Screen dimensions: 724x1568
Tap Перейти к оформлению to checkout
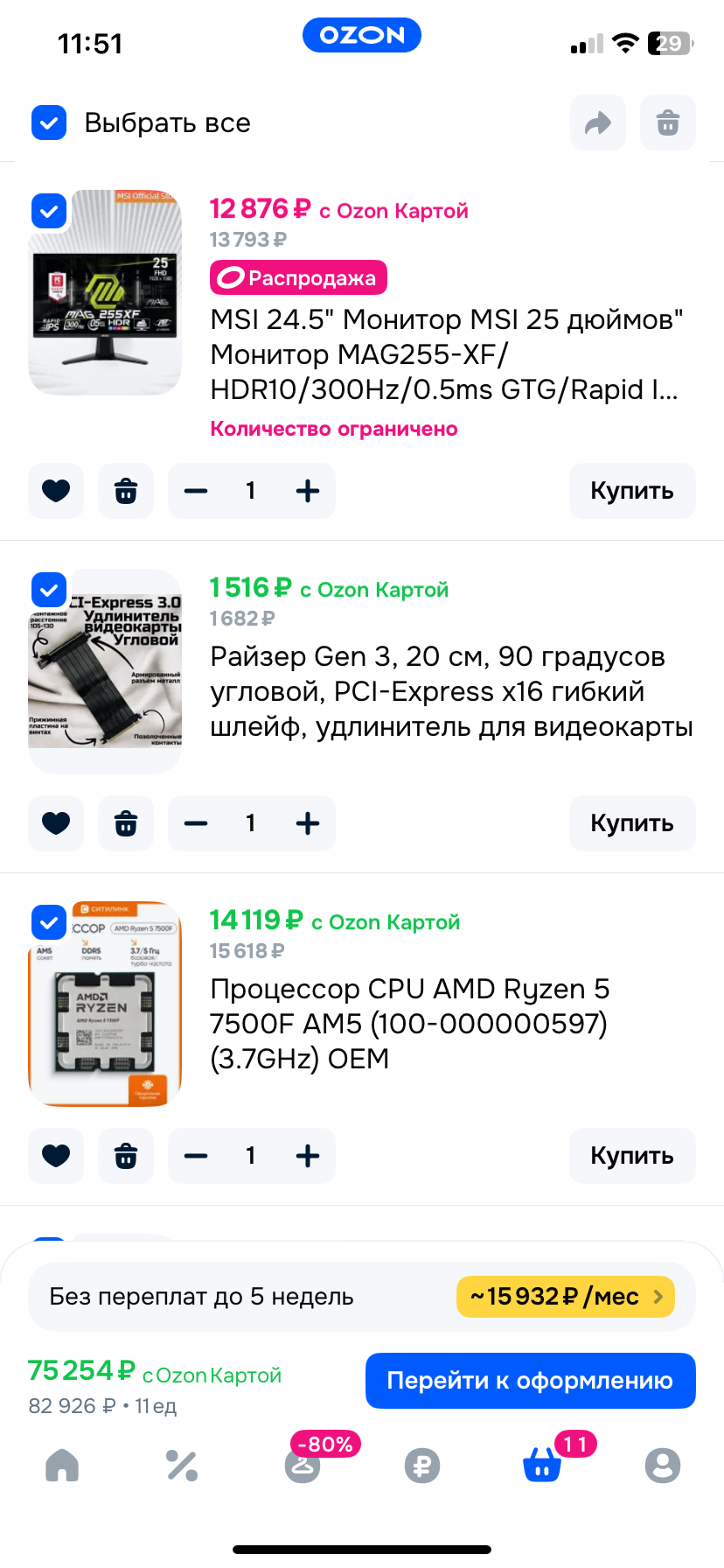(530, 1380)
